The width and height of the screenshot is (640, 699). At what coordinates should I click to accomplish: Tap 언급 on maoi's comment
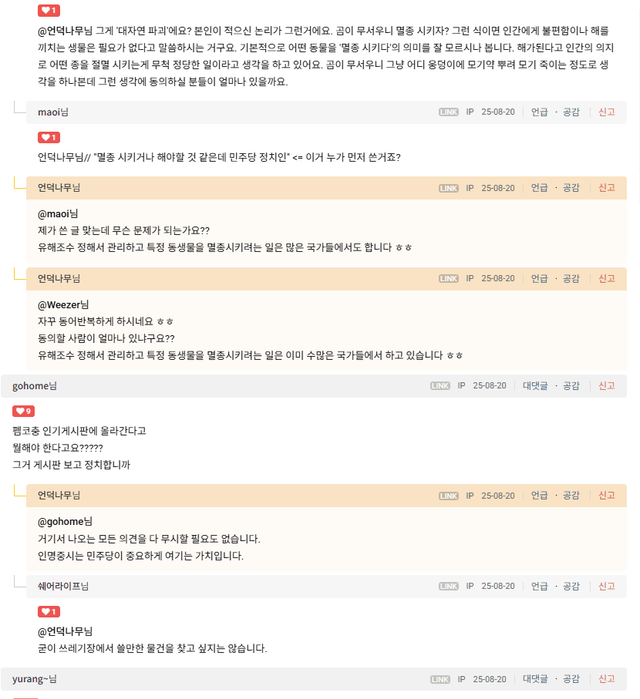(x=539, y=112)
